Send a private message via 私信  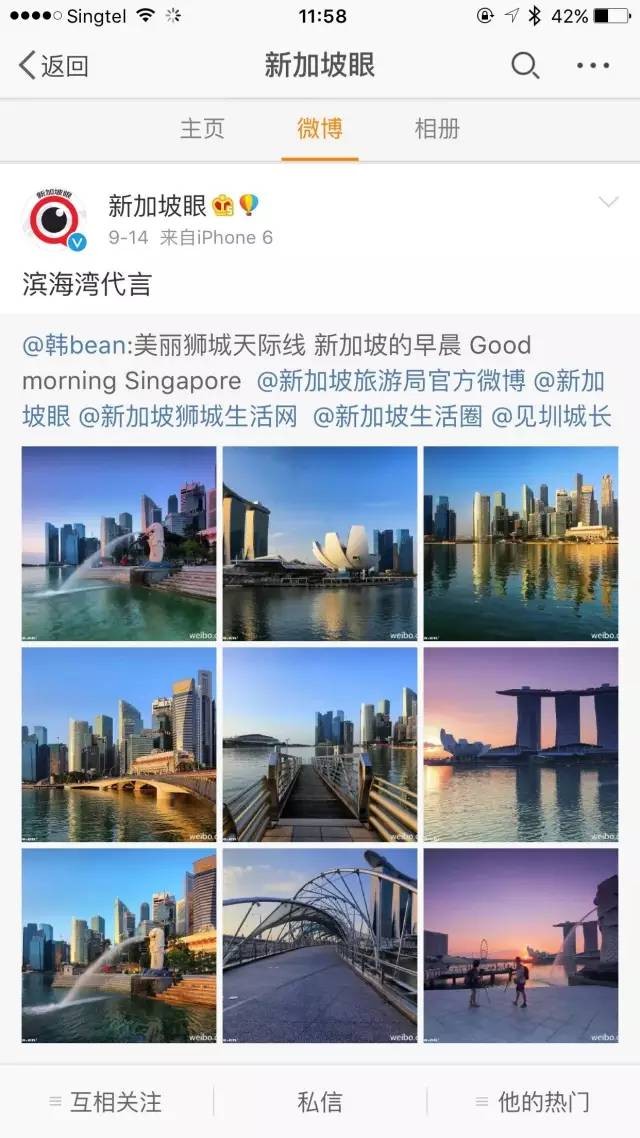pos(319,1102)
